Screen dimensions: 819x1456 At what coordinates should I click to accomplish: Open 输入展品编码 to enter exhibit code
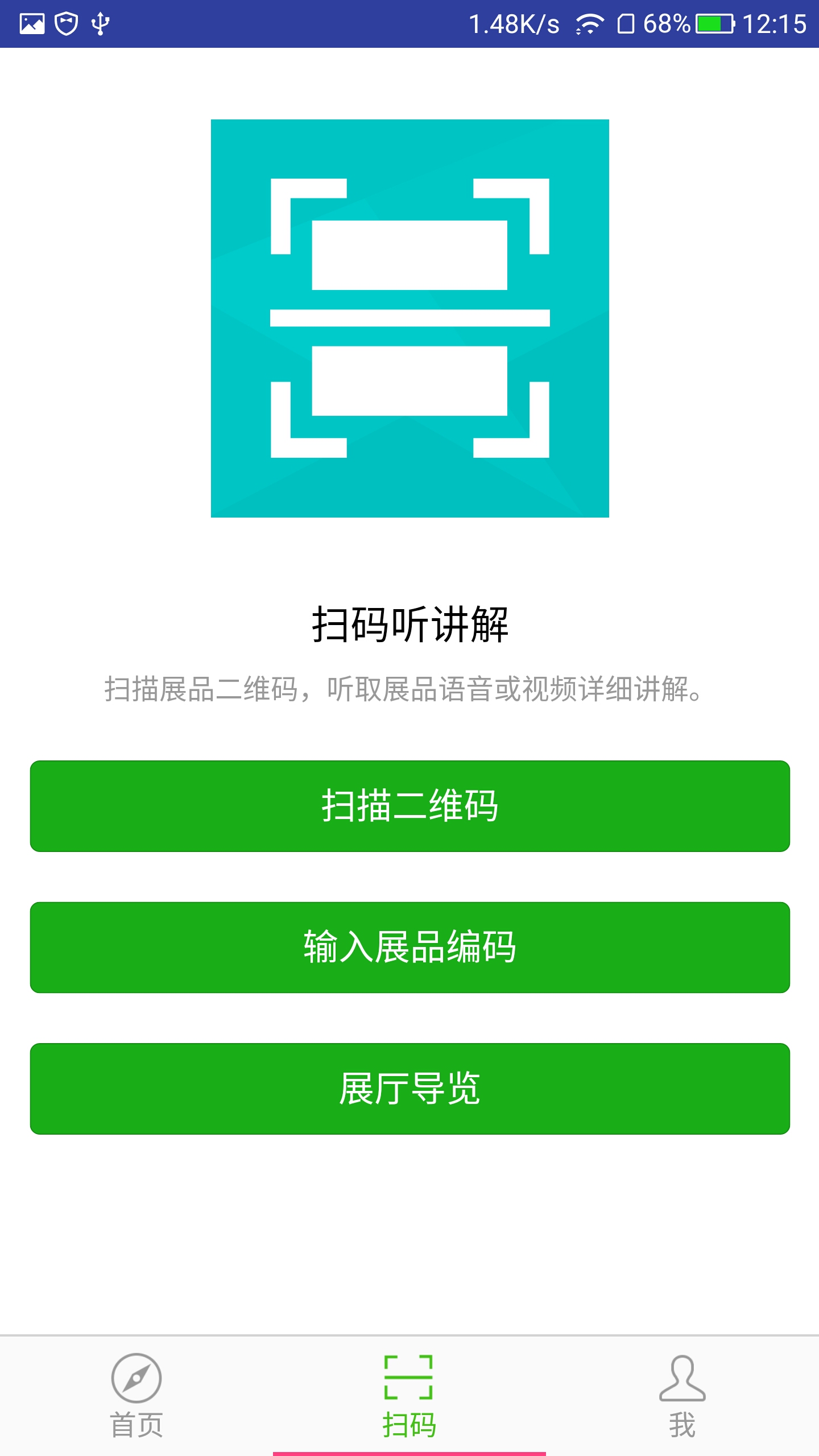click(409, 948)
